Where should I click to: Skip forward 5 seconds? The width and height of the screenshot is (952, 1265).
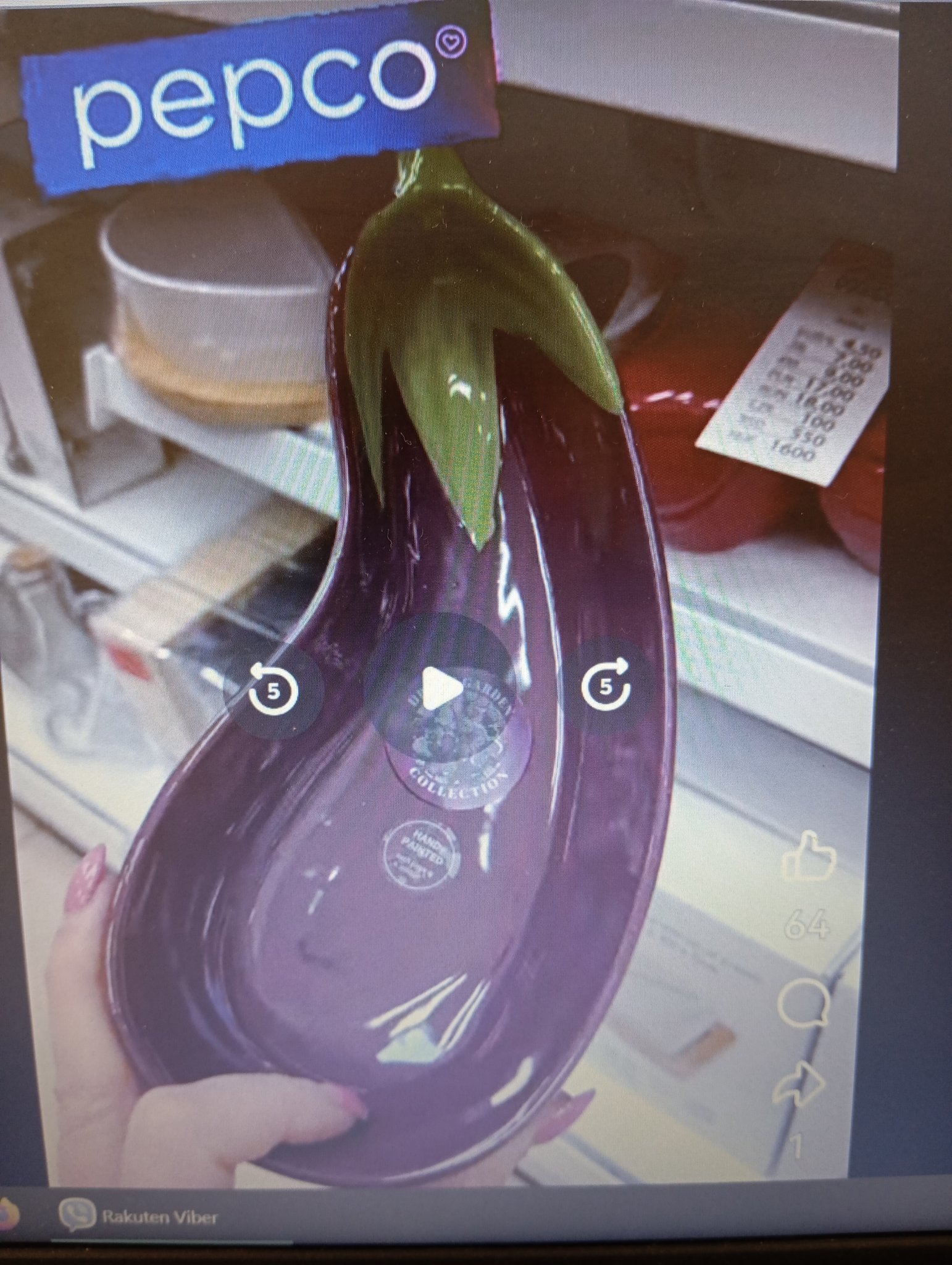pos(606,684)
